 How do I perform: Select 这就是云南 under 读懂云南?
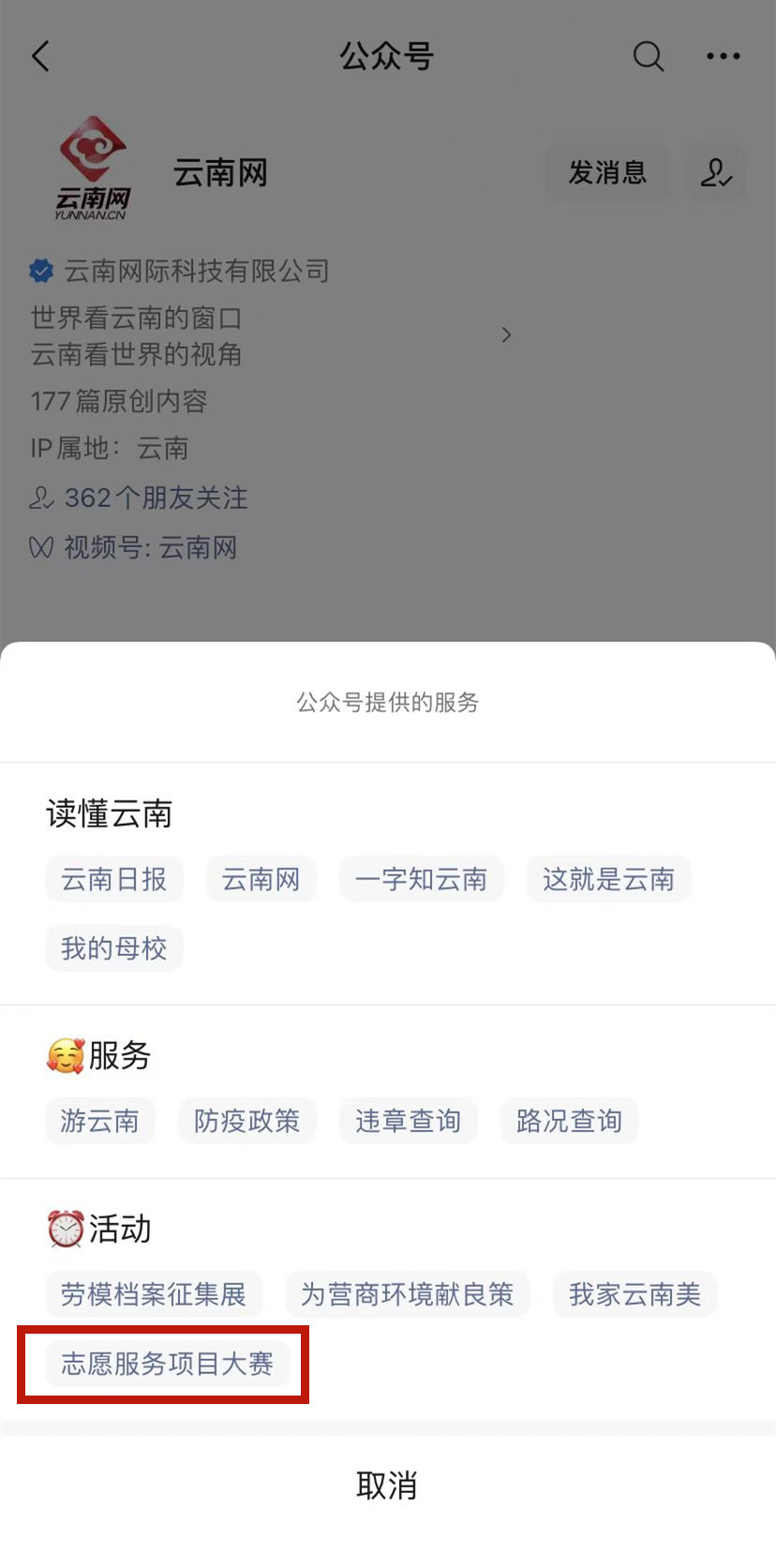coord(608,879)
